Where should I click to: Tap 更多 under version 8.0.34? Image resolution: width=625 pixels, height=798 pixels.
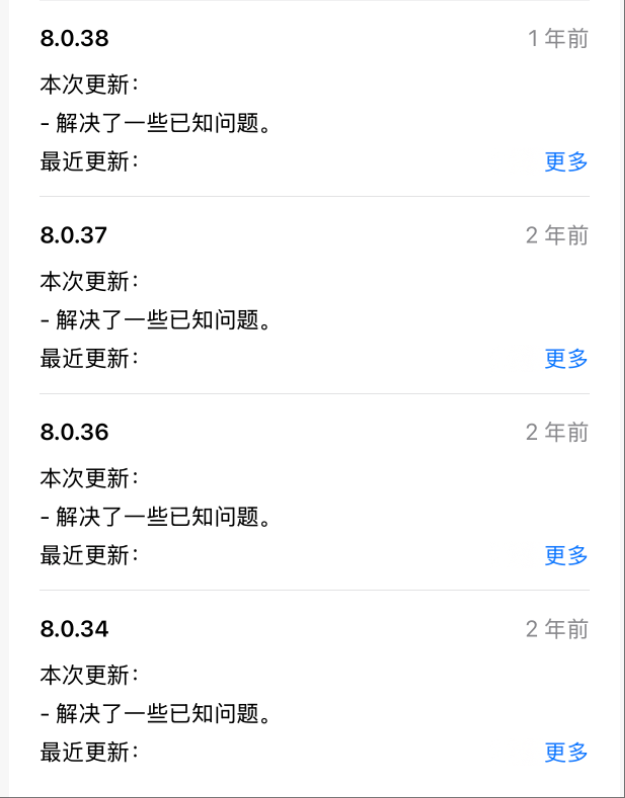(566, 753)
